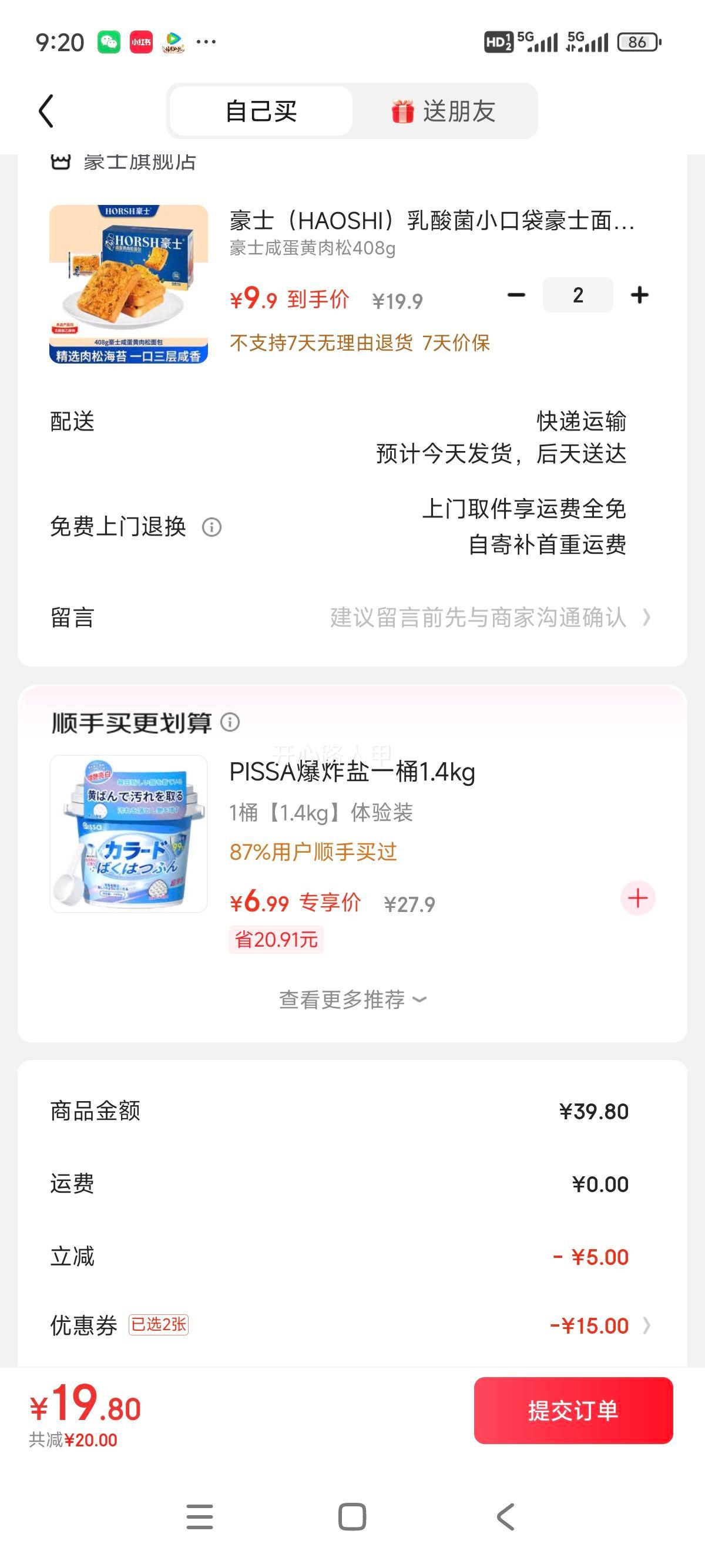
Task: Open the system recent apps button
Action: pos(200,1516)
